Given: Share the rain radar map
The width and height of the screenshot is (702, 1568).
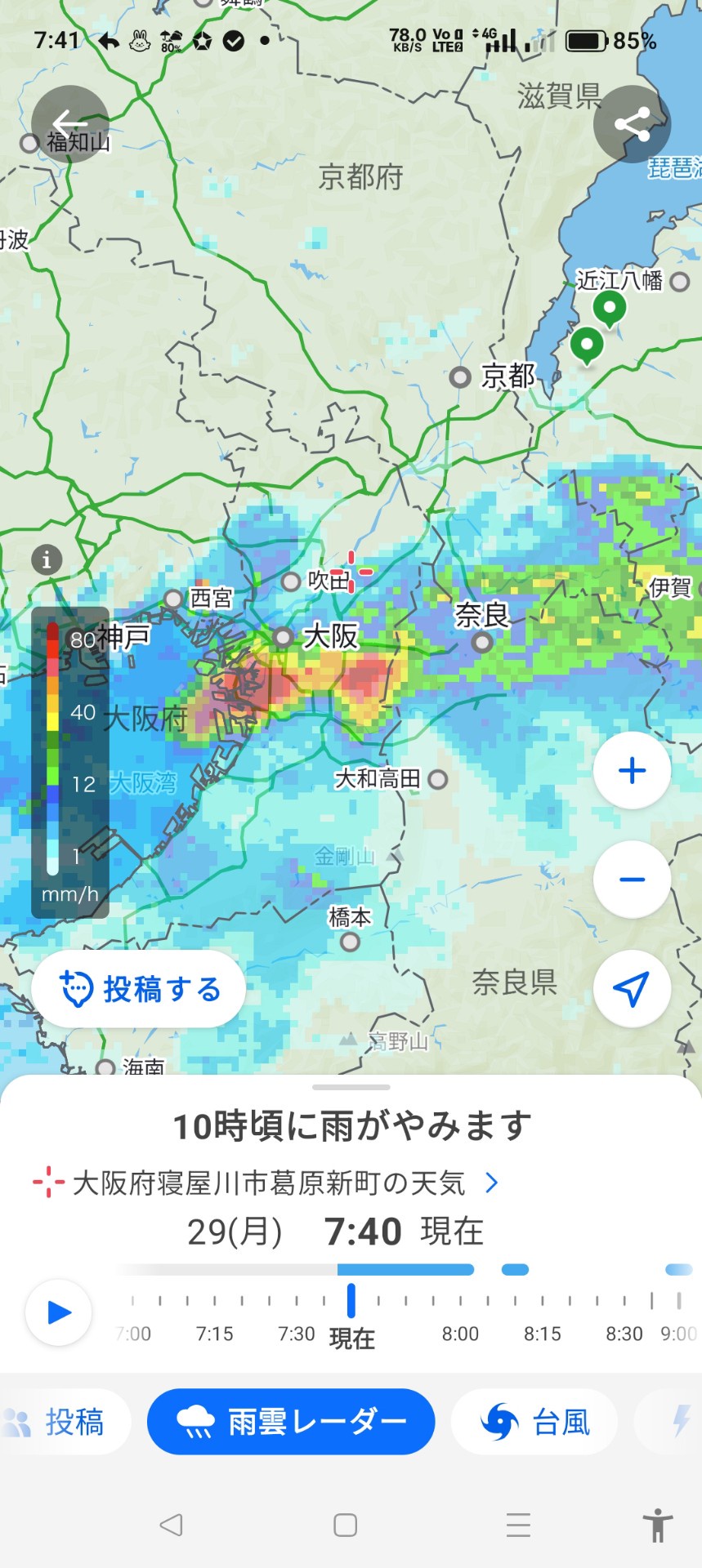Looking at the screenshot, I should pyautogui.click(x=632, y=124).
